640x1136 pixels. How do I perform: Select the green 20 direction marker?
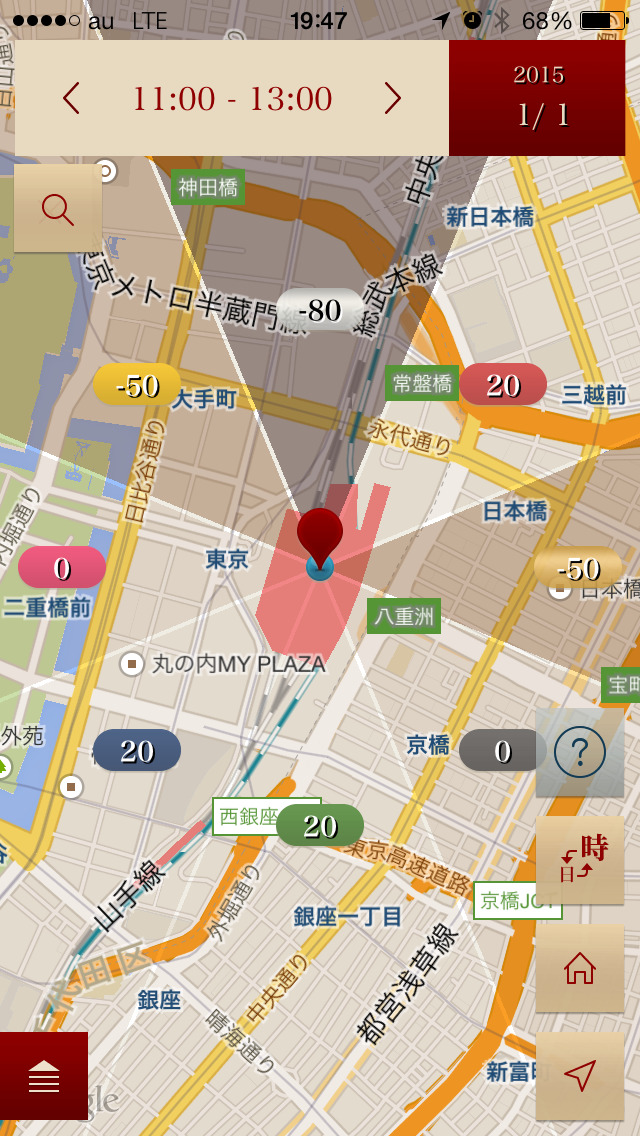pos(320,826)
